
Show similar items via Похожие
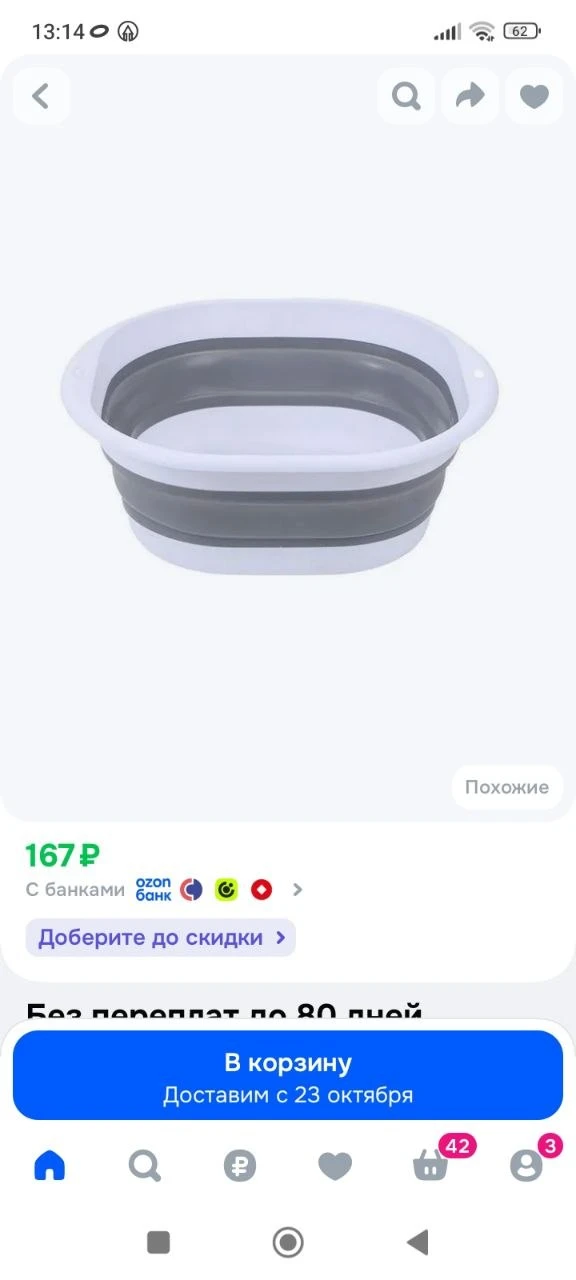pyautogui.click(x=507, y=787)
